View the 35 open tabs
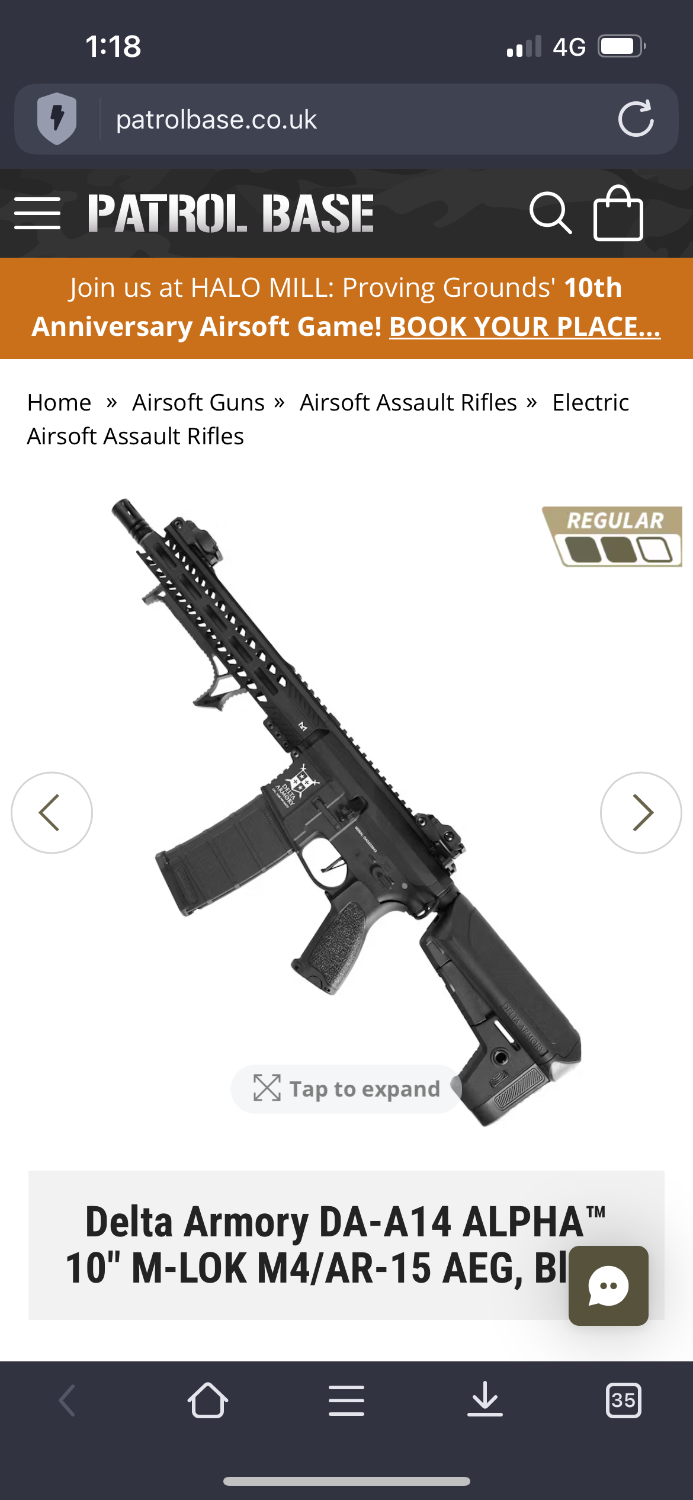Viewport: 693px width, 1500px height. pyautogui.click(x=623, y=1400)
